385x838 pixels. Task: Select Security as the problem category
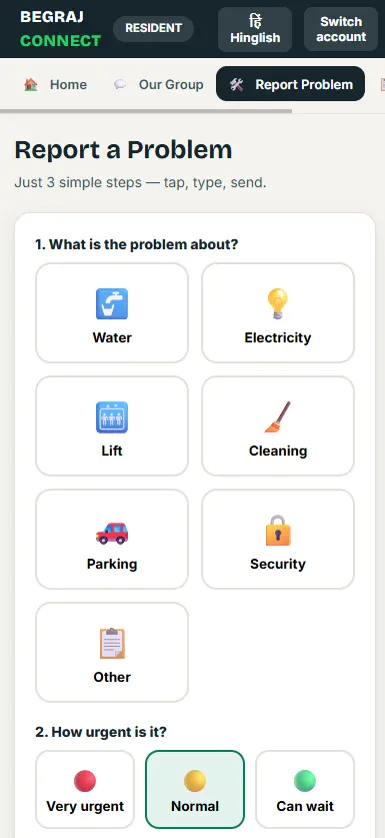pos(278,539)
